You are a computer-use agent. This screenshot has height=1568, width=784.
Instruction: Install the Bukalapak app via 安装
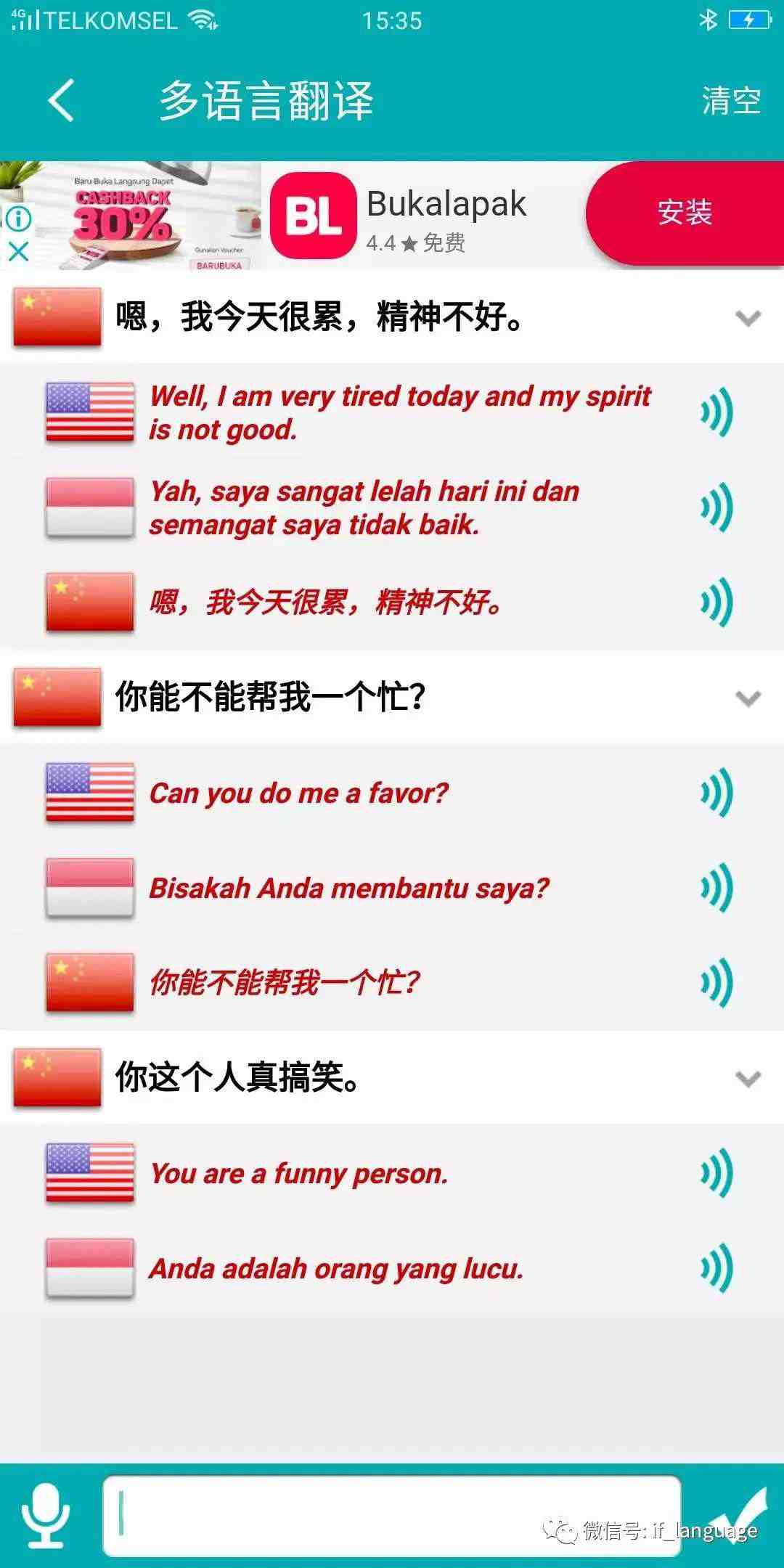click(685, 213)
